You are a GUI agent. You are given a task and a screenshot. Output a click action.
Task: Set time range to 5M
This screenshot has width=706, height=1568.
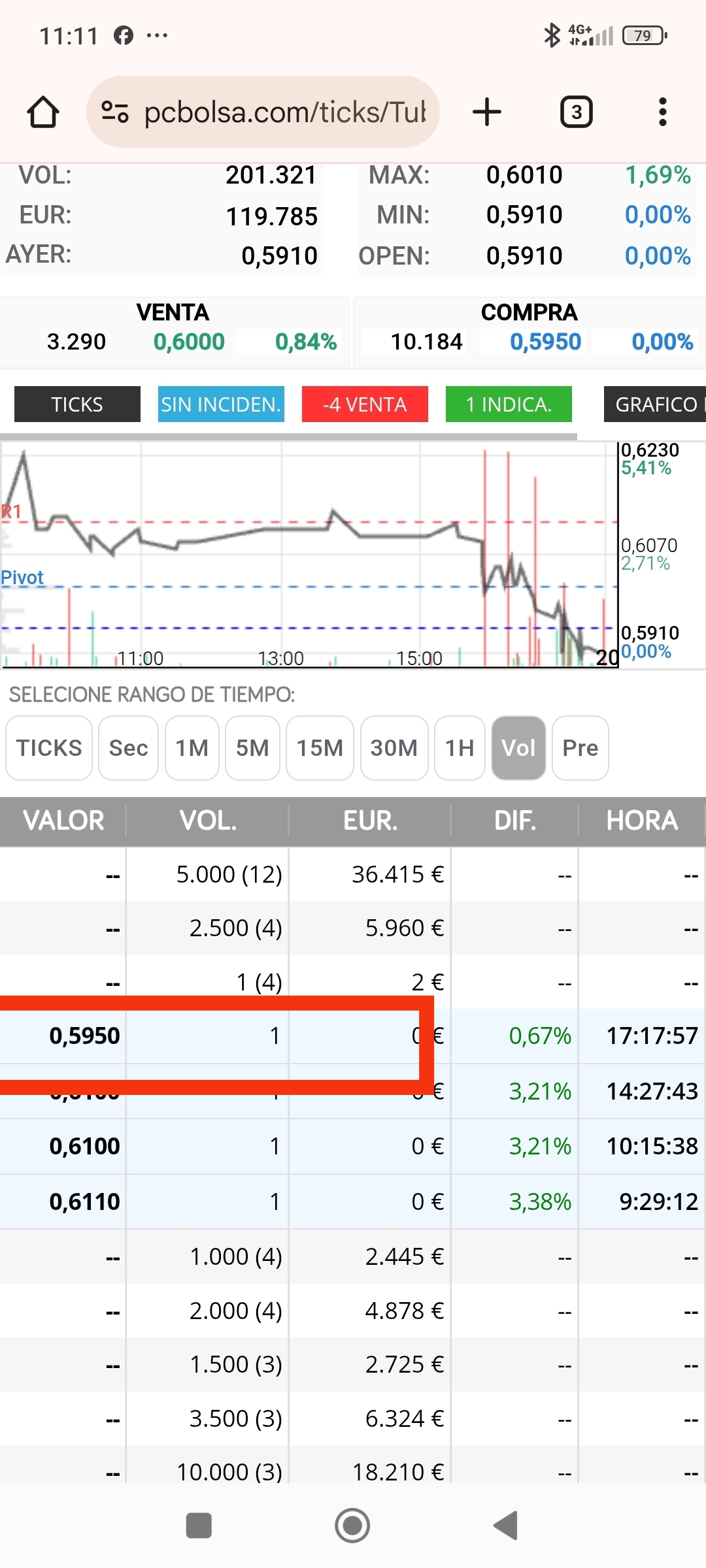(252, 748)
